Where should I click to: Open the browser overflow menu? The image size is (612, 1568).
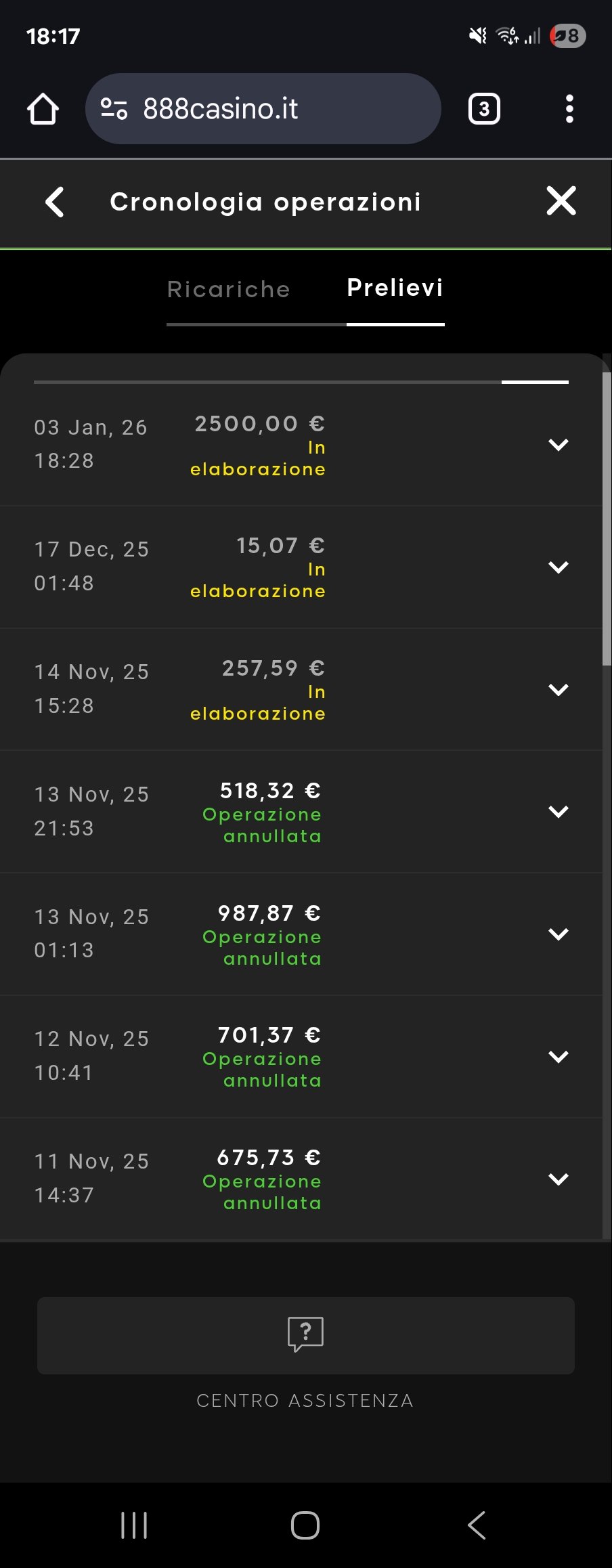coord(569,109)
